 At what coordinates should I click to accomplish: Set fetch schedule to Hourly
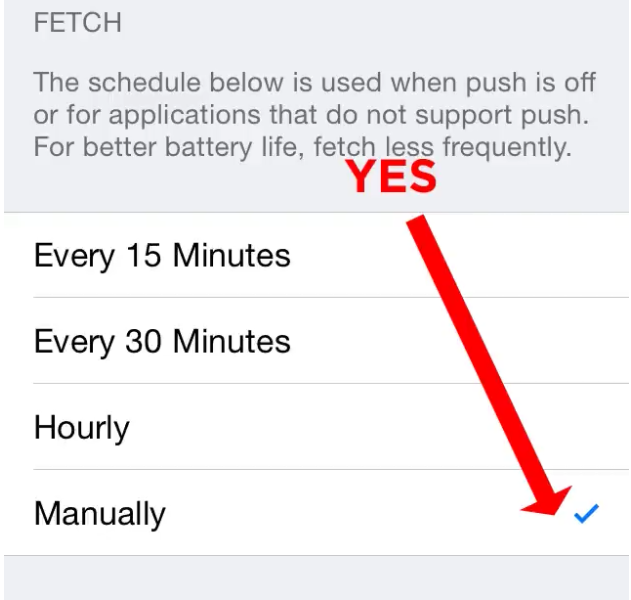[82, 428]
